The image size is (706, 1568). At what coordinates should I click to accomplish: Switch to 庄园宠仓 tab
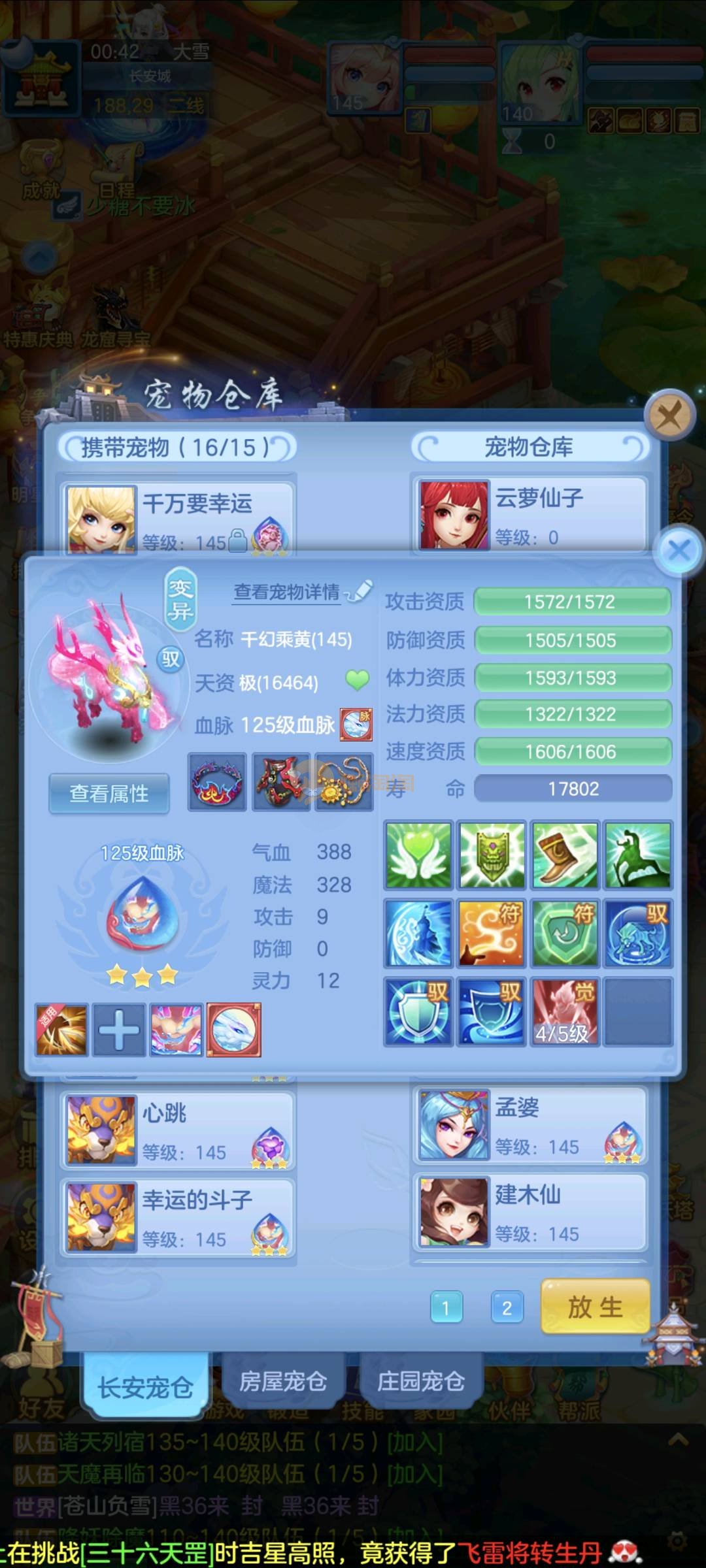click(x=420, y=1381)
